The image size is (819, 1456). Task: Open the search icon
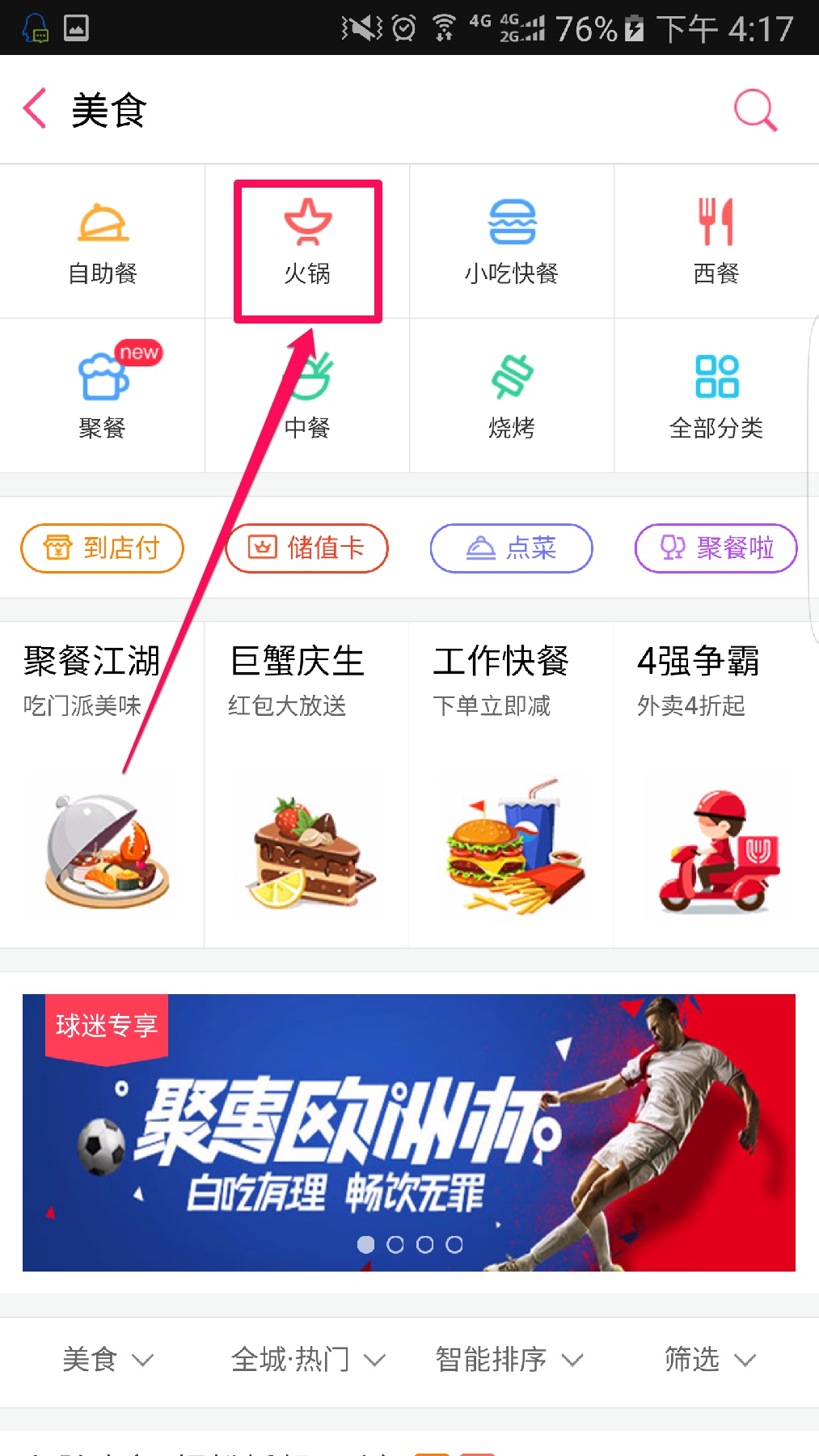(x=755, y=109)
